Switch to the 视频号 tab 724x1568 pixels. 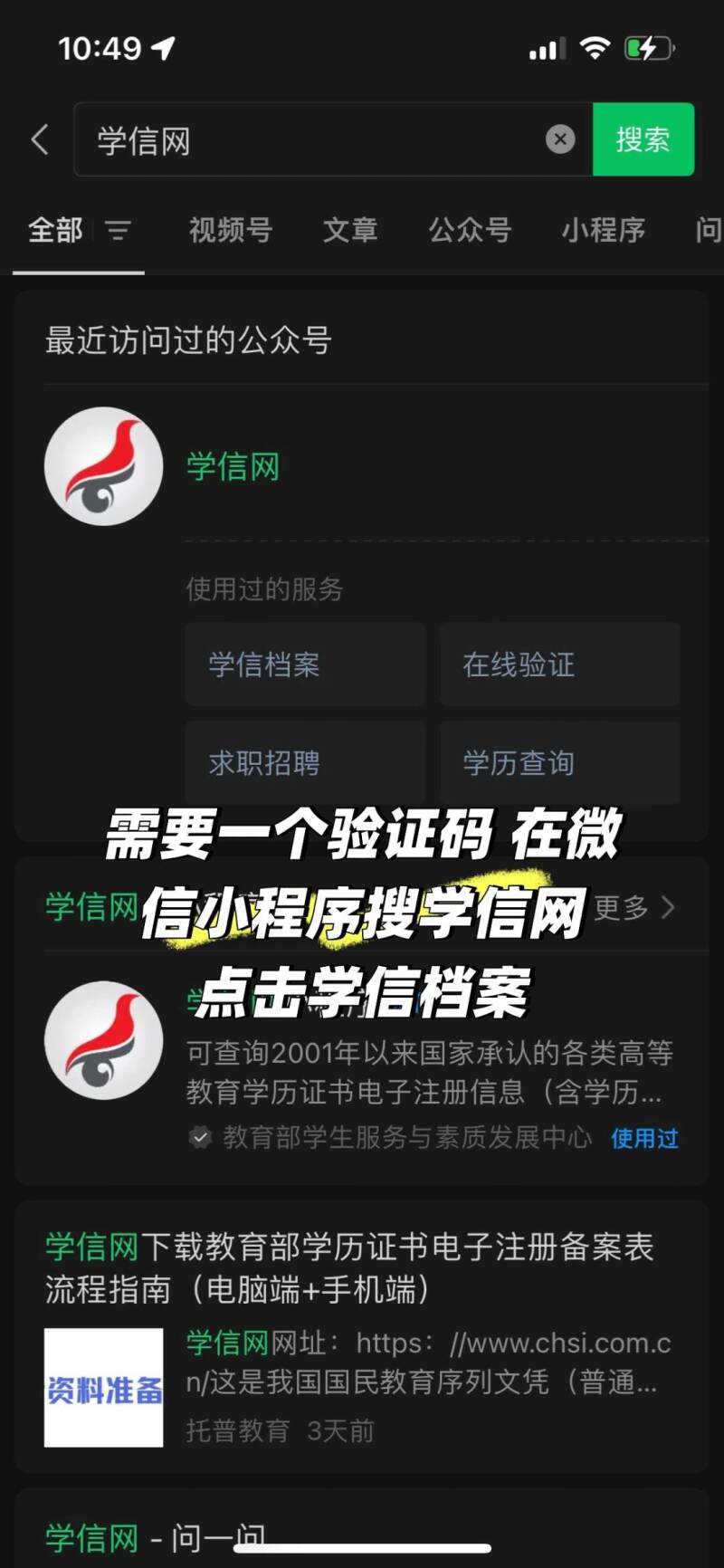(x=231, y=231)
